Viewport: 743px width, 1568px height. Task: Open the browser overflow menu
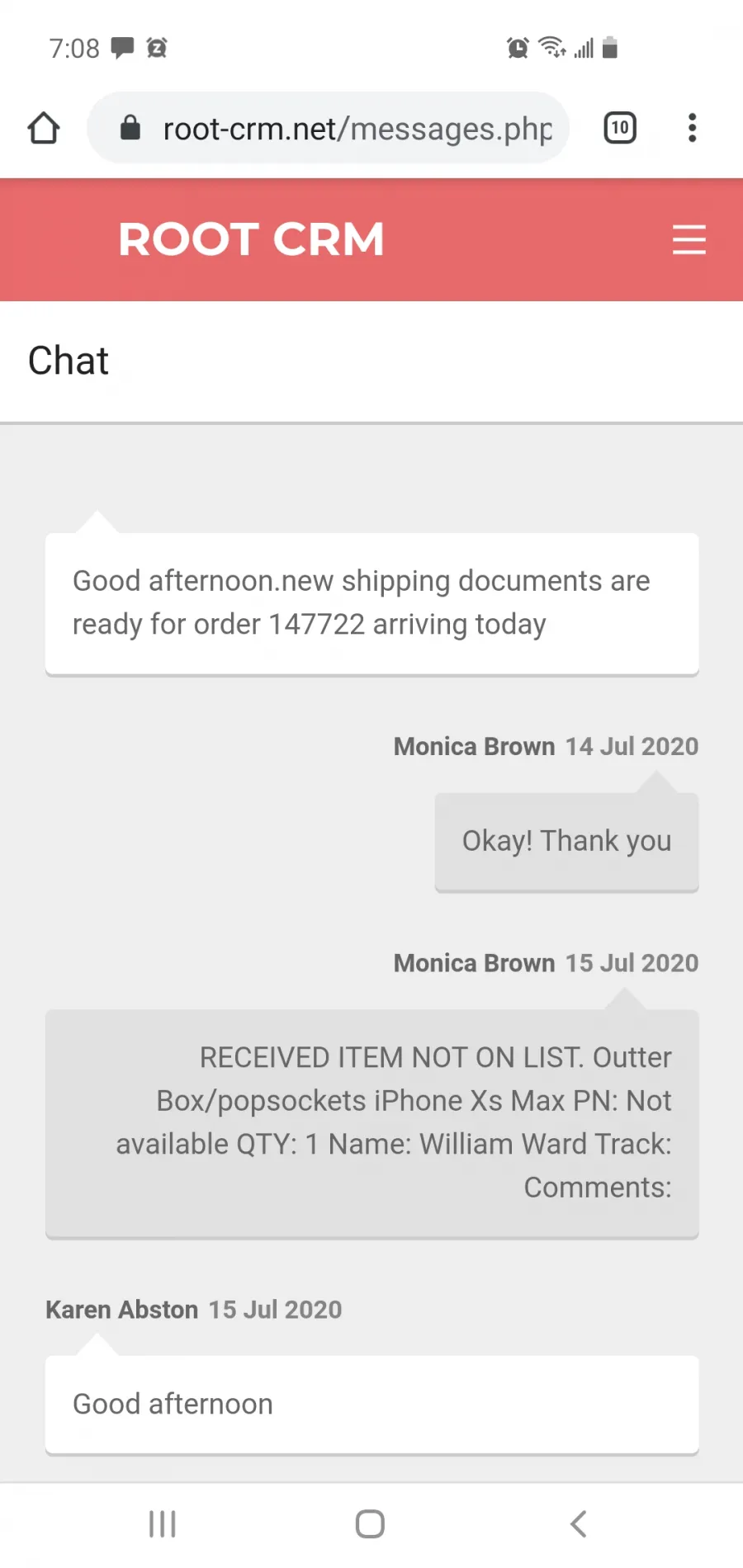click(692, 128)
